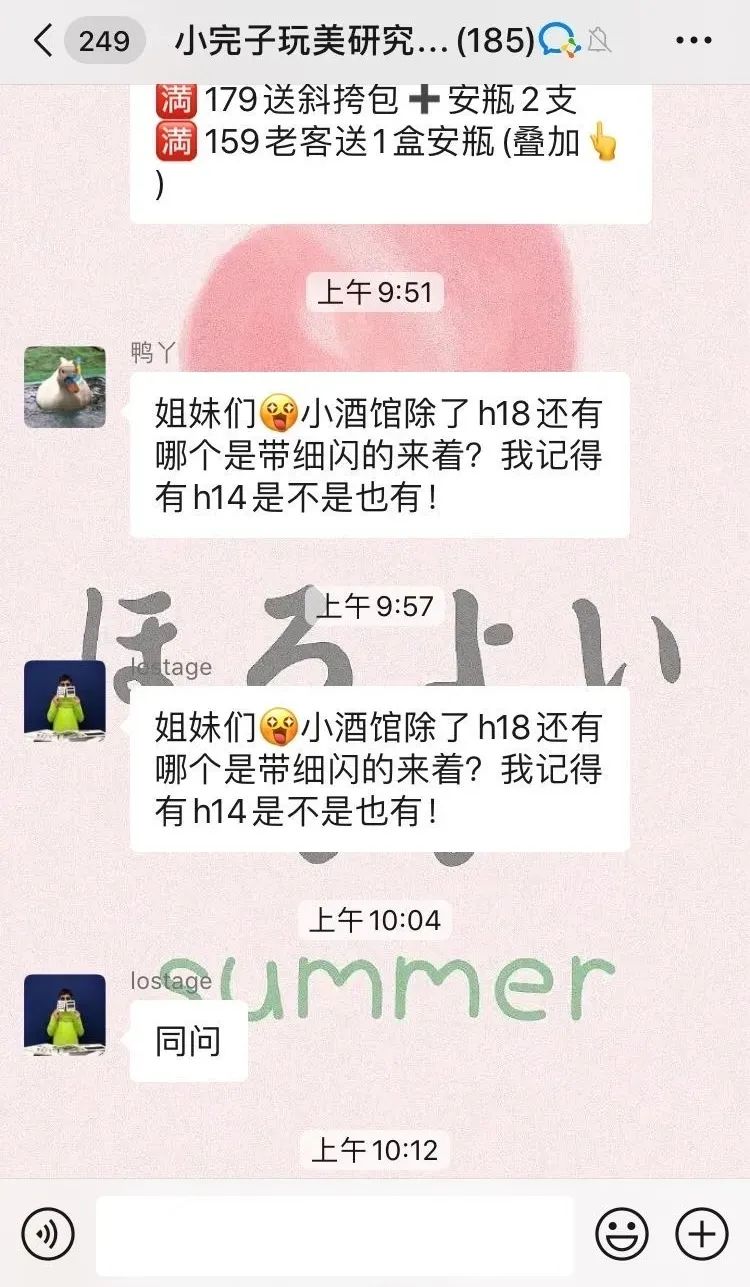Screen dimensions: 750x1287
Task: Go back to the chat list
Action: pos(42,41)
